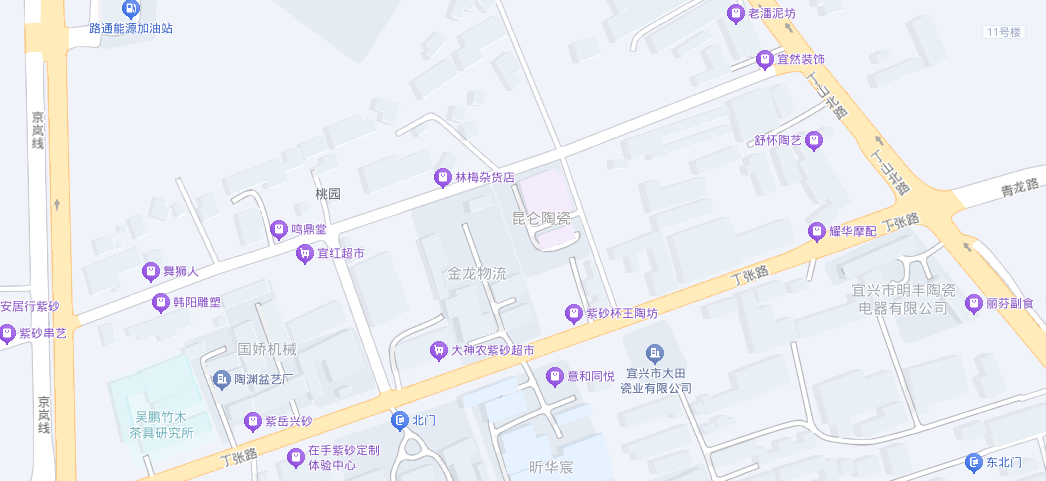The width and height of the screenshot is (1046, 481).
Task: Select the 宜红超市 supermarket marker
Action: [305, 254]
